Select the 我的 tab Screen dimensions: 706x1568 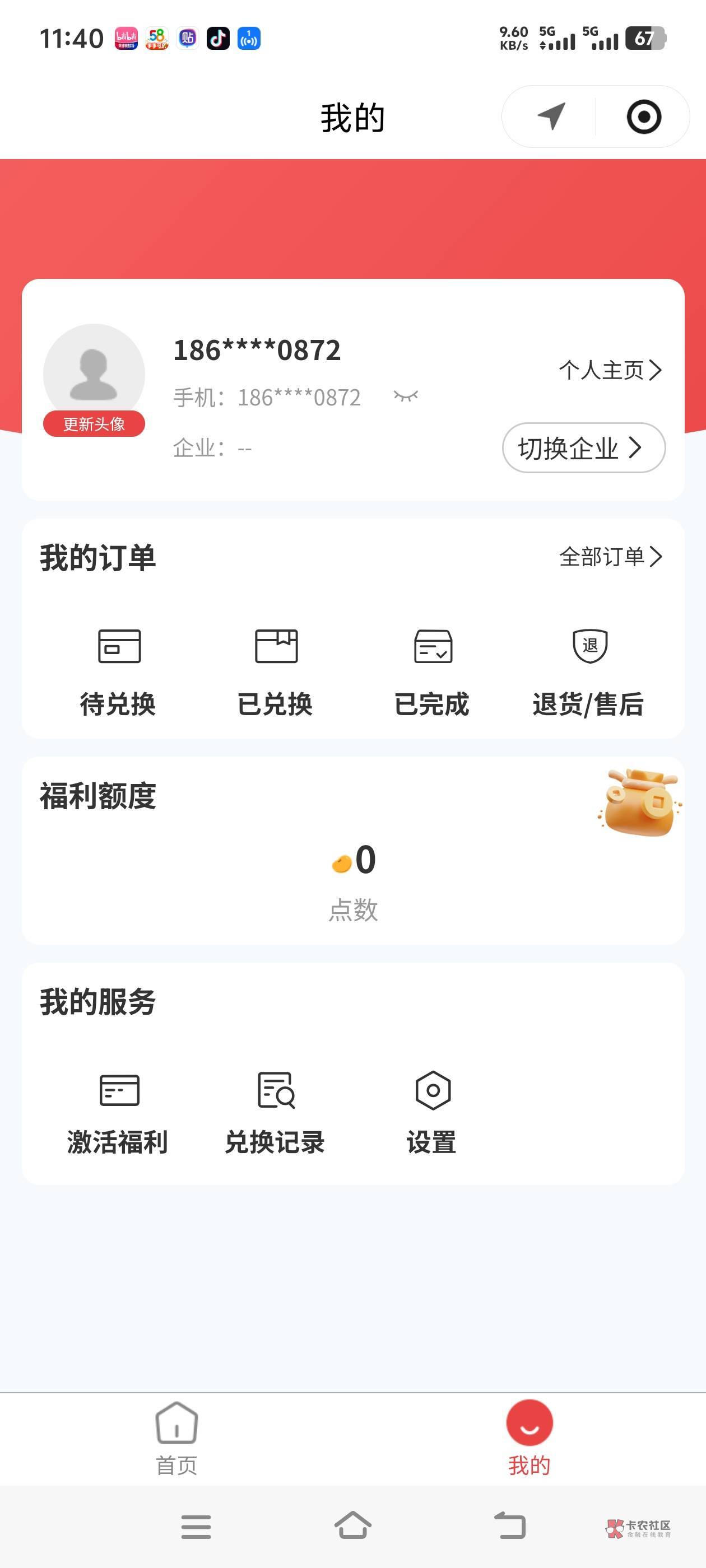[x=529, y=1438]
